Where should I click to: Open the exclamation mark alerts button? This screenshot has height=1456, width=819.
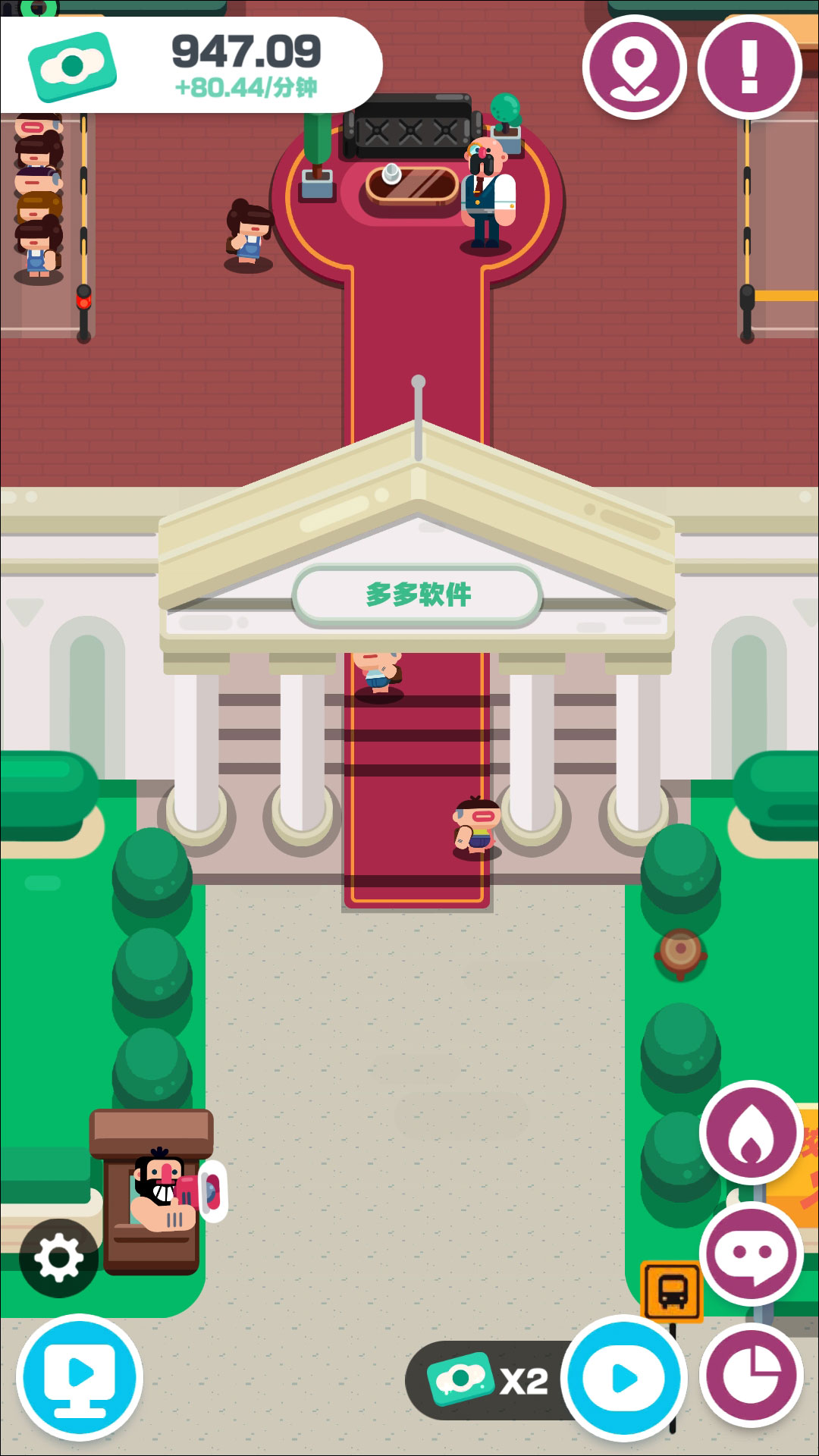coord(749,67)
